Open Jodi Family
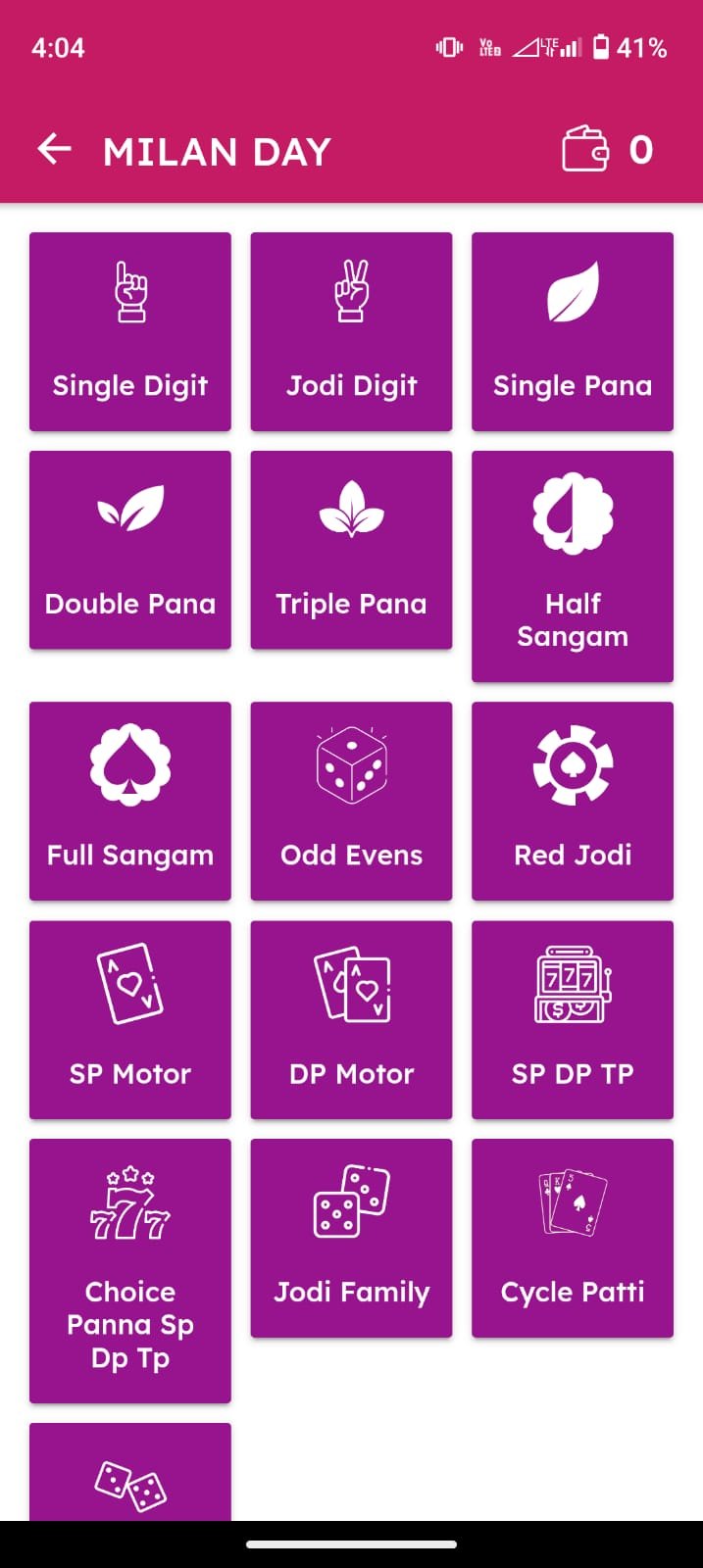Viewport: 703px width, 1568px height. (x=351, y=1238)
